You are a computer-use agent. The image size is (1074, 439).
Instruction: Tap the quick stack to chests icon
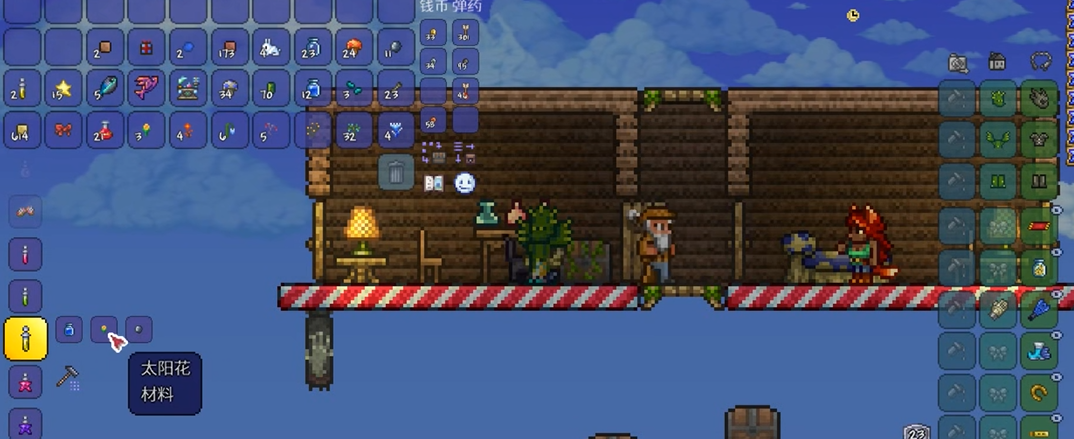434,152
